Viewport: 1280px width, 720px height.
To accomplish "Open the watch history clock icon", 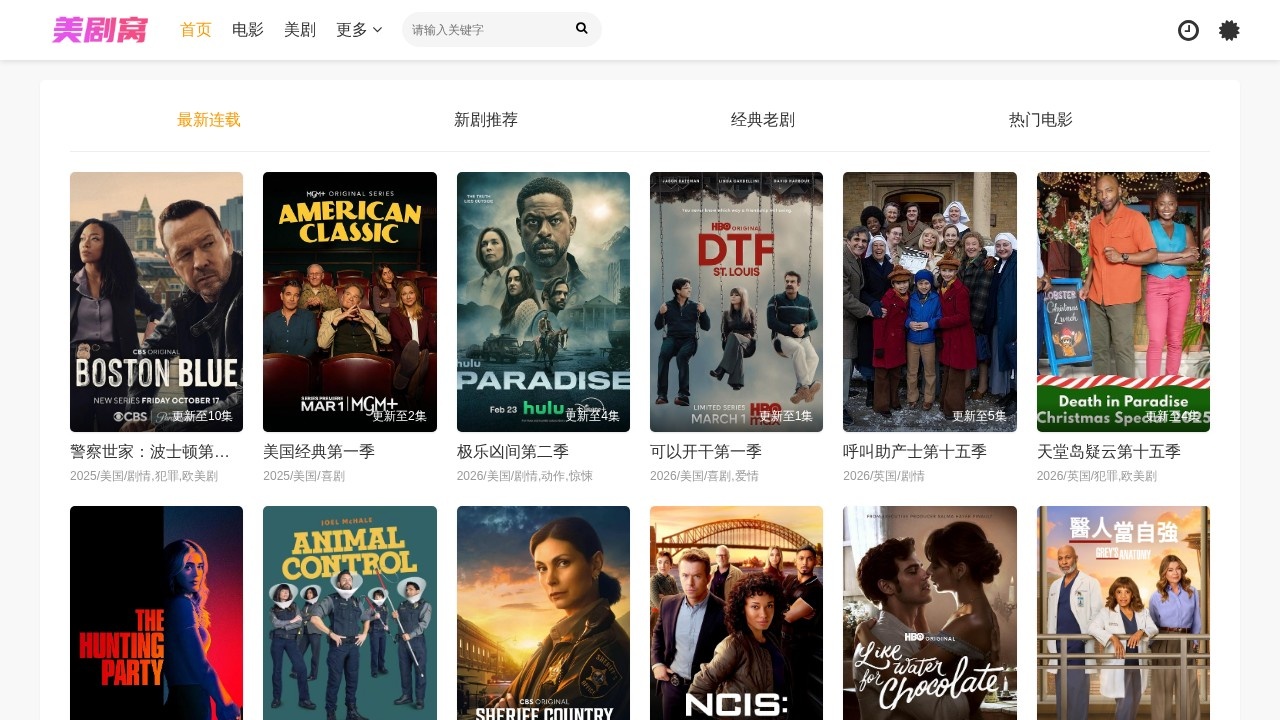I will (1188, 30).
